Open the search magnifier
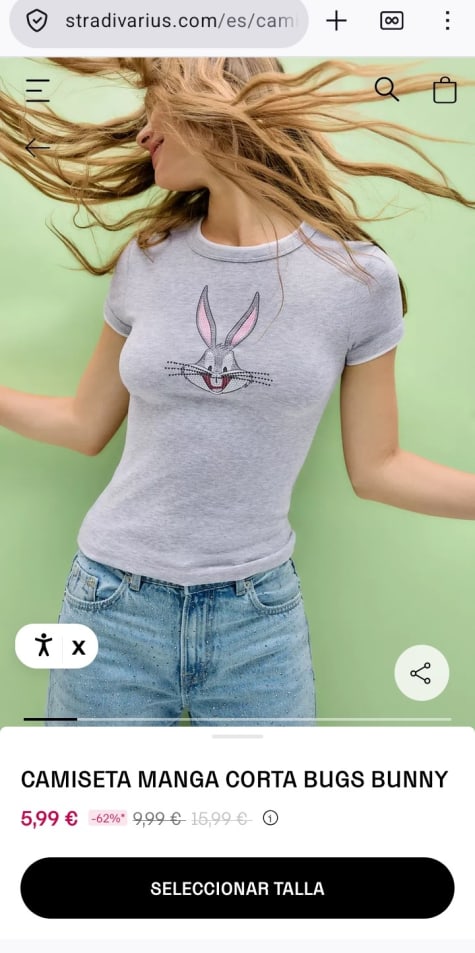Image resolution: width=475 pixels, height=953 pixels. [386, 89]
